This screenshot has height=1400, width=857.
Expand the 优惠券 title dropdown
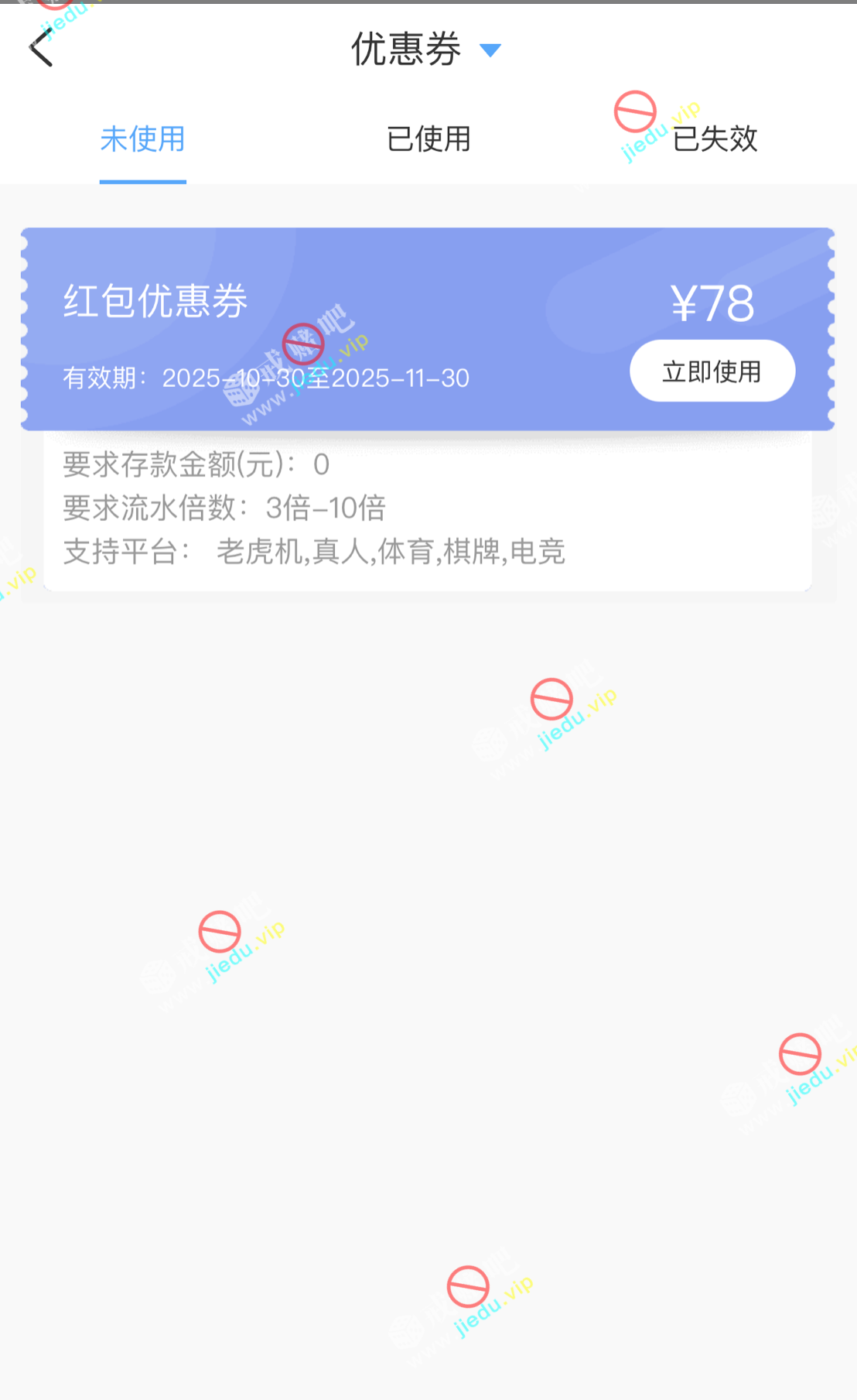coord(490,50)
